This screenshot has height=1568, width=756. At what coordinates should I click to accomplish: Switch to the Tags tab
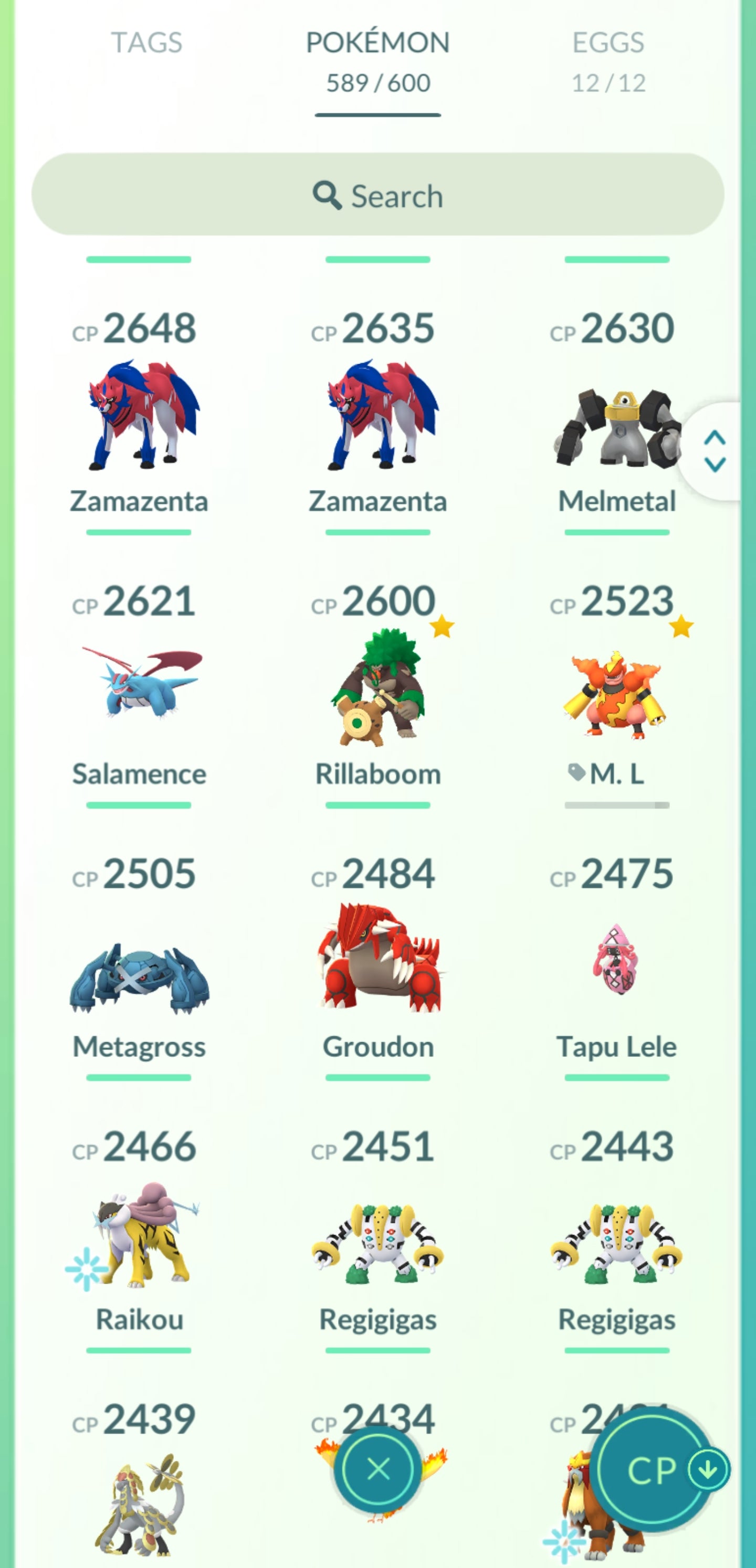[146, 43]
